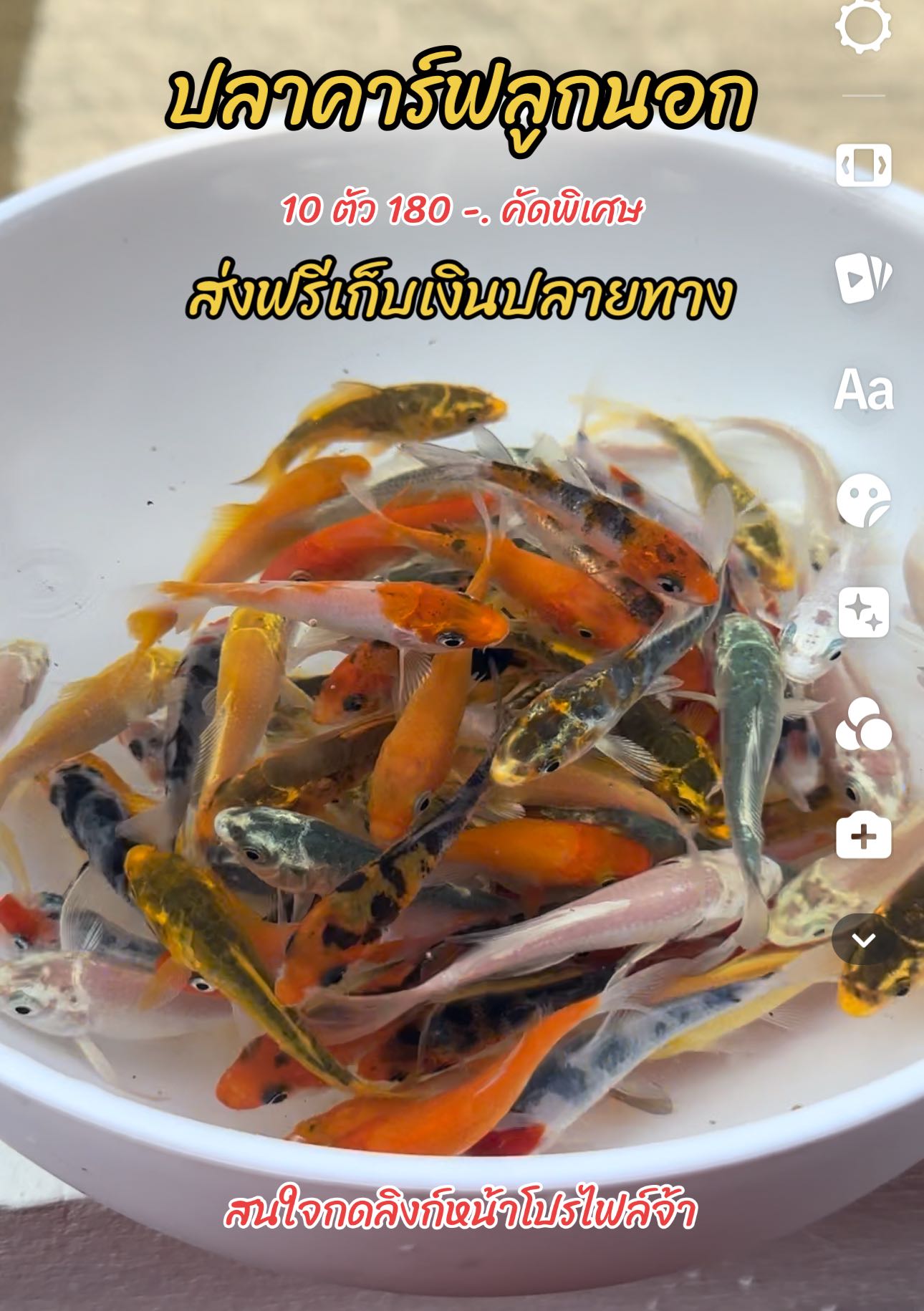Open the stickers picker
The width and height of the screenshot is (924, 1311).
864,501
